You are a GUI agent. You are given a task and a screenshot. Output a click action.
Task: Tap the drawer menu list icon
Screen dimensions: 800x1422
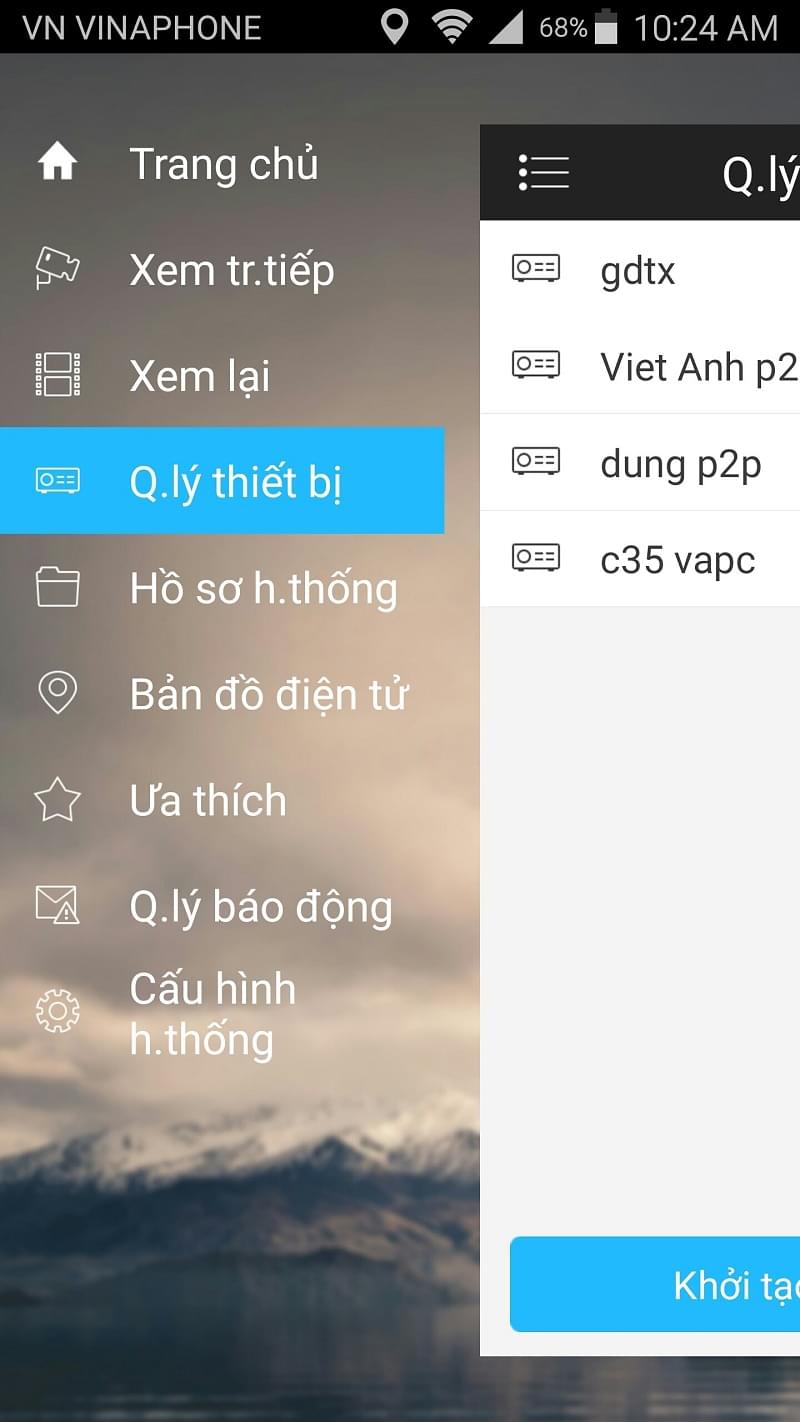tap(543, 173)
